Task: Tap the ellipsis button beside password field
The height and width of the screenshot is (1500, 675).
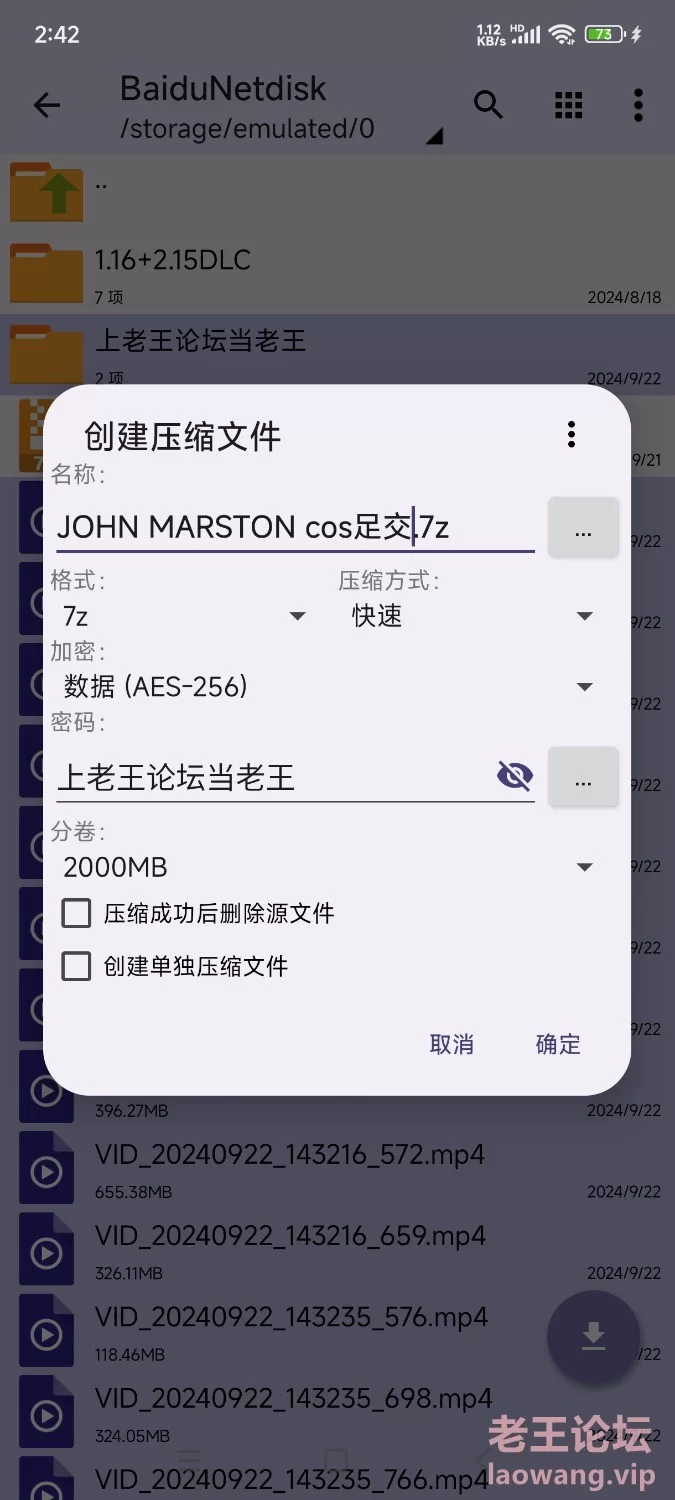Action: click(x=583, y=777)
